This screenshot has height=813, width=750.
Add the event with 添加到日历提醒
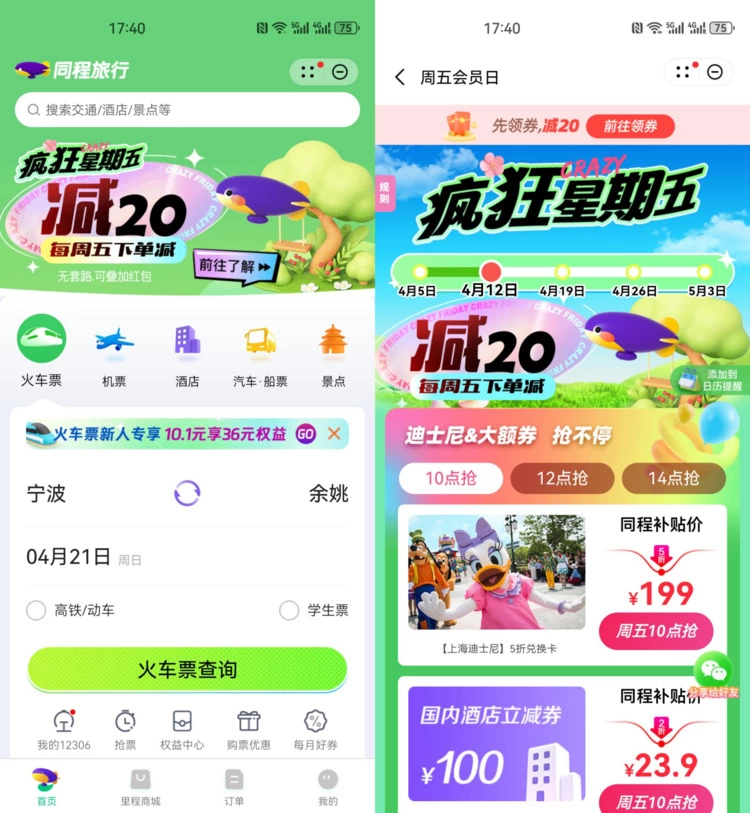coord(711,380)
